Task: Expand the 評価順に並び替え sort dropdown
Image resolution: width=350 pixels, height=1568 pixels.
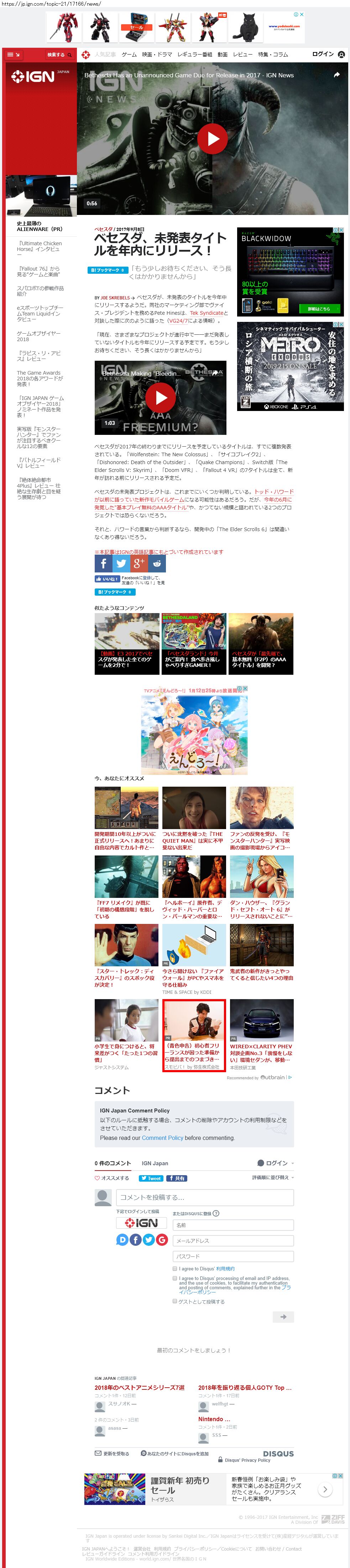Action: (272, 1178)
